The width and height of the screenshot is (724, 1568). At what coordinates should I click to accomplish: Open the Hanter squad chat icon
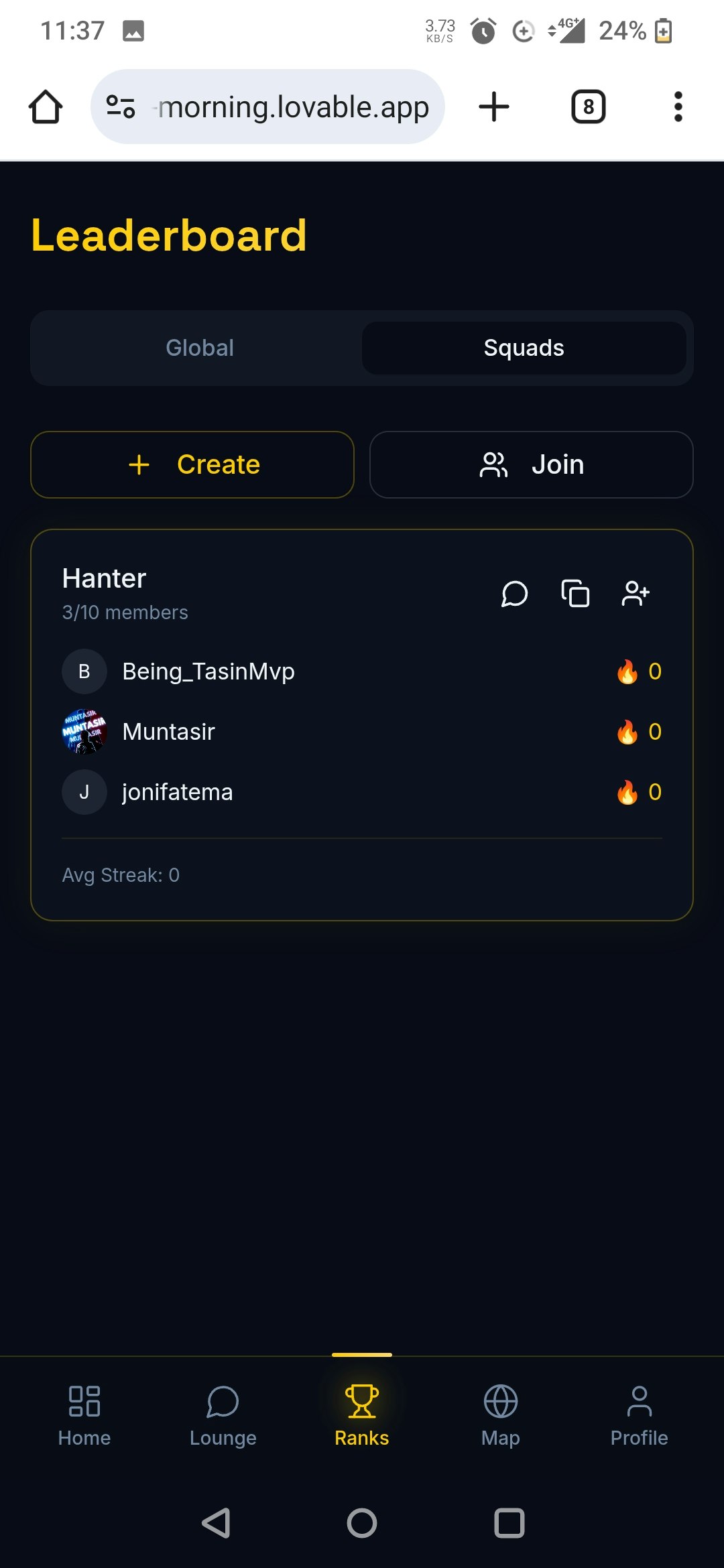click(x=515, y=592)
